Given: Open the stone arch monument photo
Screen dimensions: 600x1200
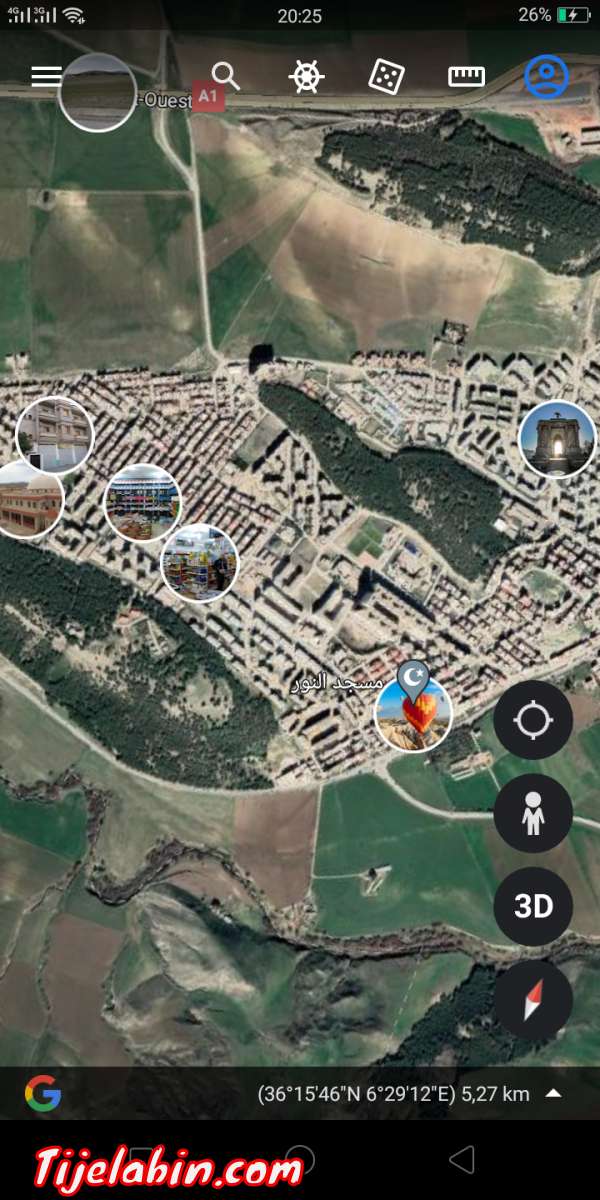Looking at the screenshot, I should pos(557,439).
